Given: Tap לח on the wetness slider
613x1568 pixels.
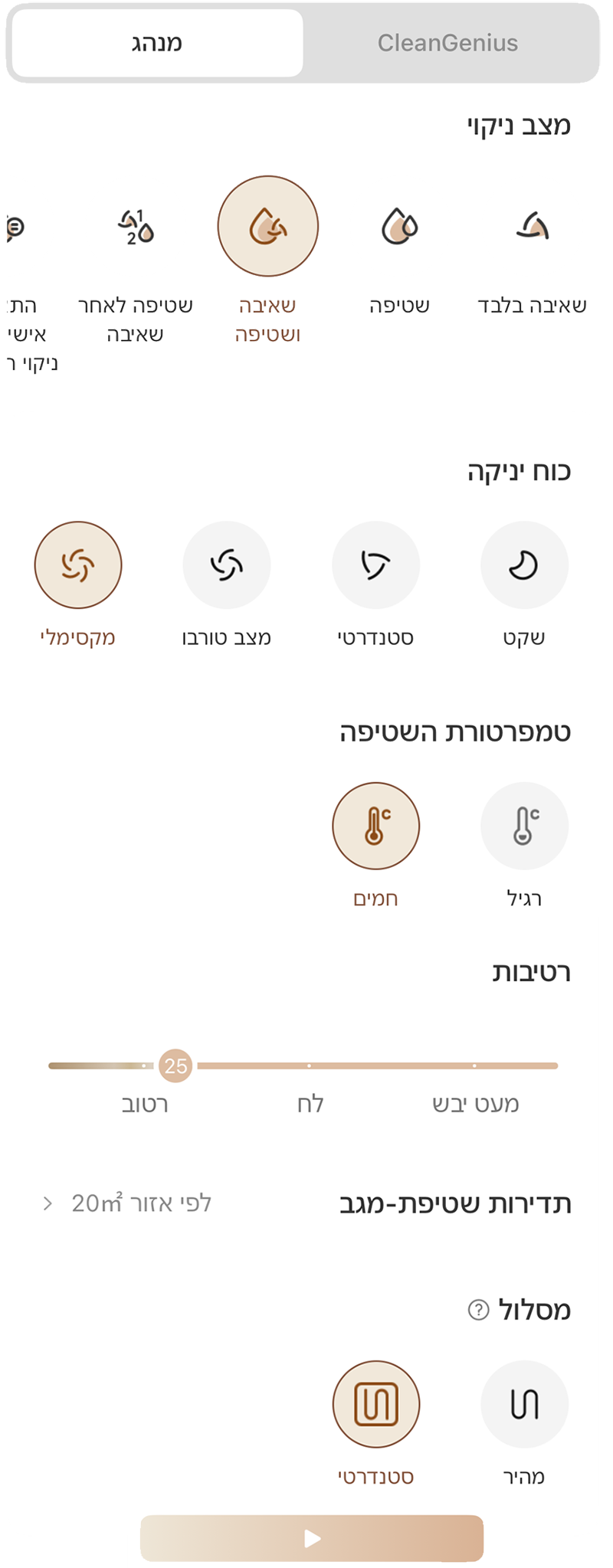Looking at the screenshot, I should tap(309, 1066).
